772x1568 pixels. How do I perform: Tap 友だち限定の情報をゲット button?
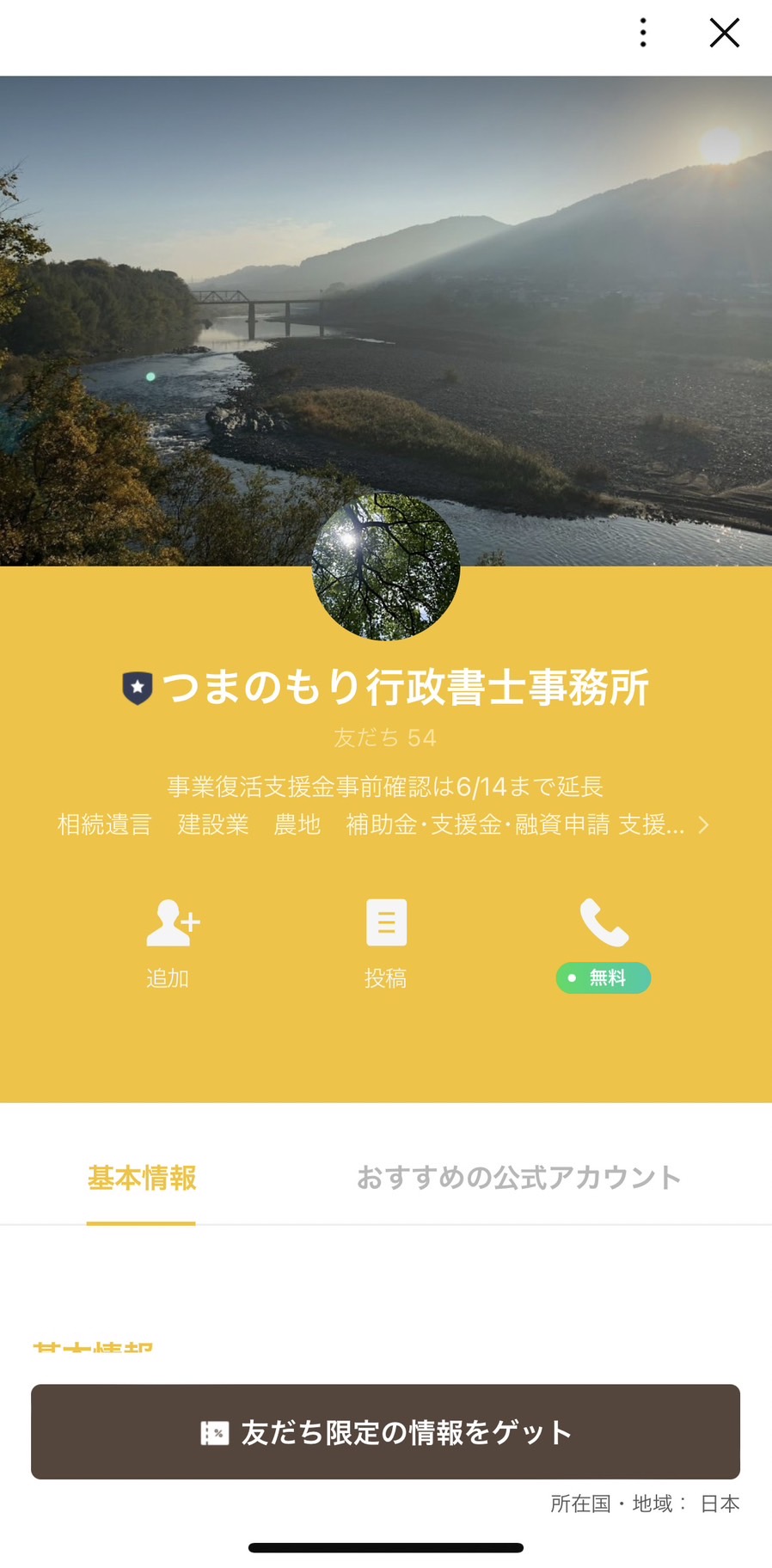386,1431
